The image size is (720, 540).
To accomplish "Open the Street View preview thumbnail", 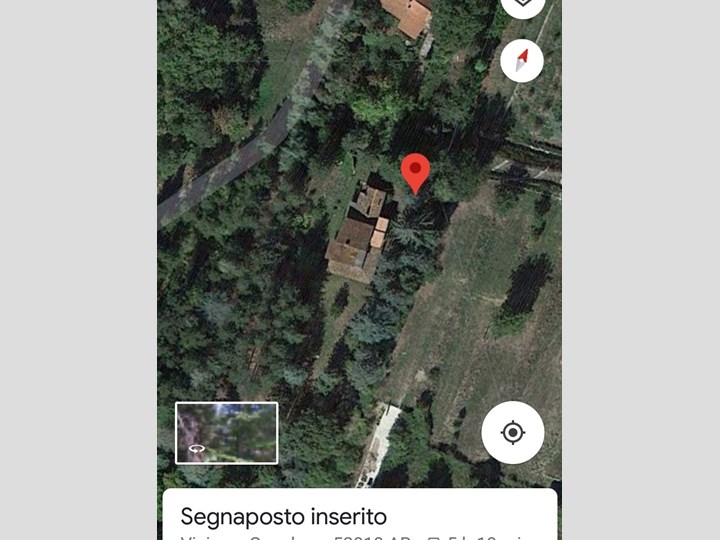I will pyautogui.click(x=226, y=433).
